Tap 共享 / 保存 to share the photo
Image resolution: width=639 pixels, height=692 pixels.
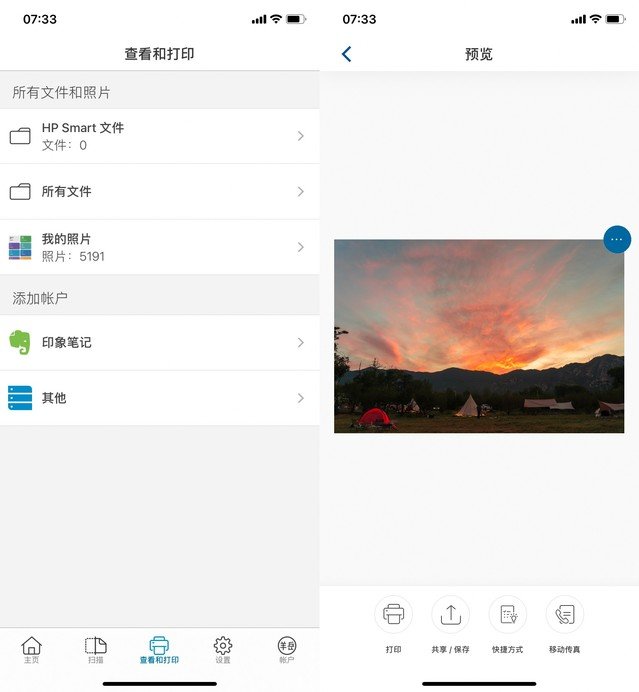pos(450,615)
